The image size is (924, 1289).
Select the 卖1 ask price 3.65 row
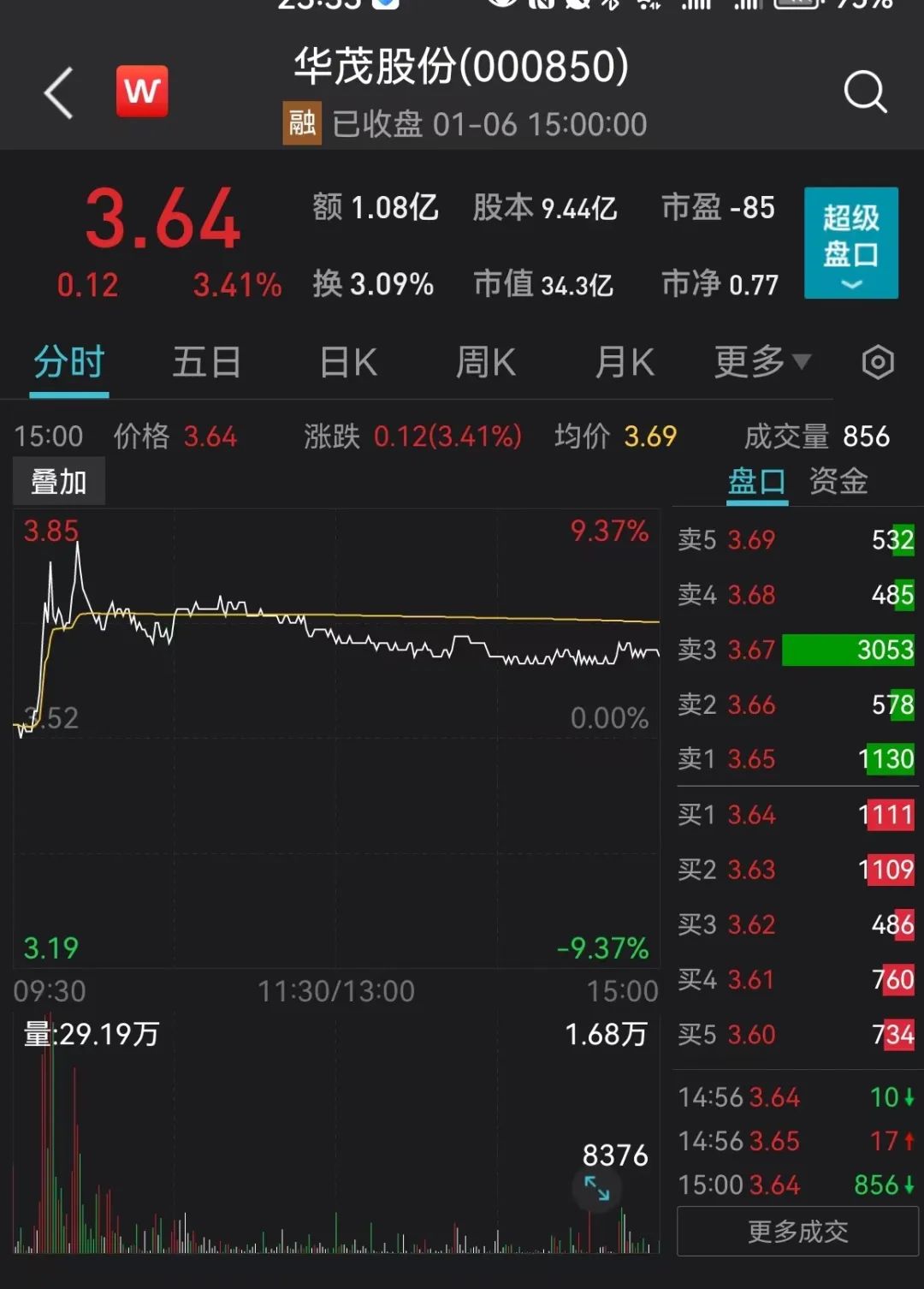pyautogui.click(x=796, y=759)
